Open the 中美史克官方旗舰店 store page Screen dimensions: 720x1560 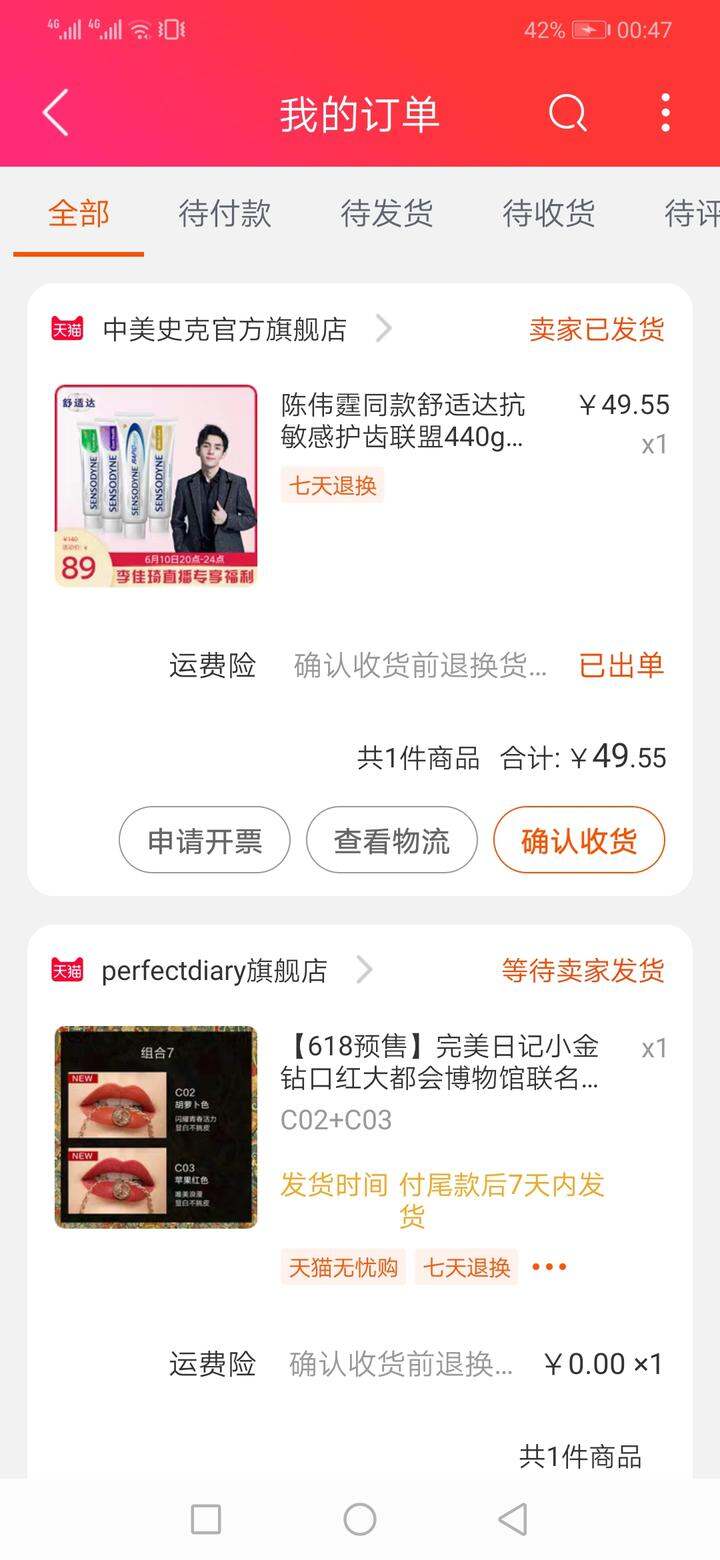[x=224, y=329]
